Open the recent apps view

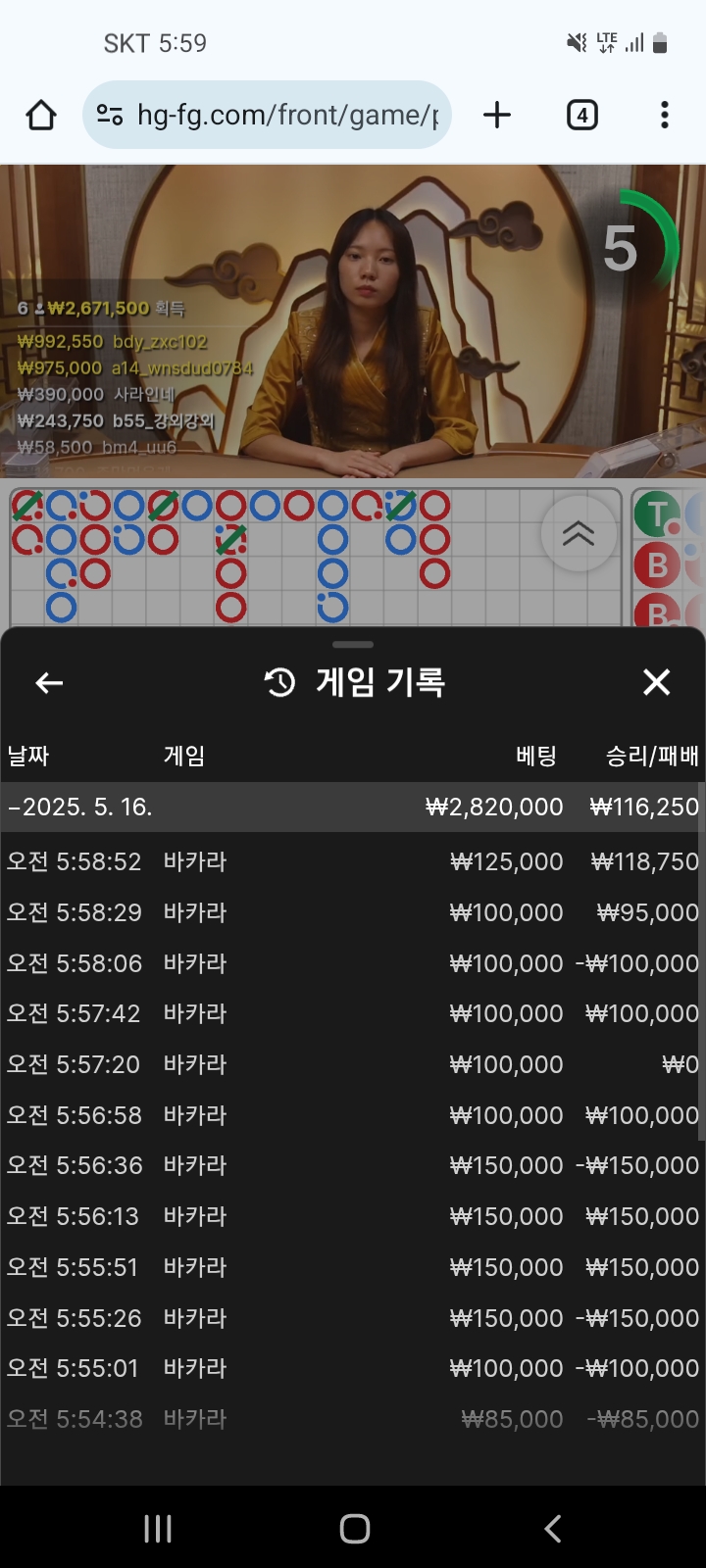pos(158,1529)
